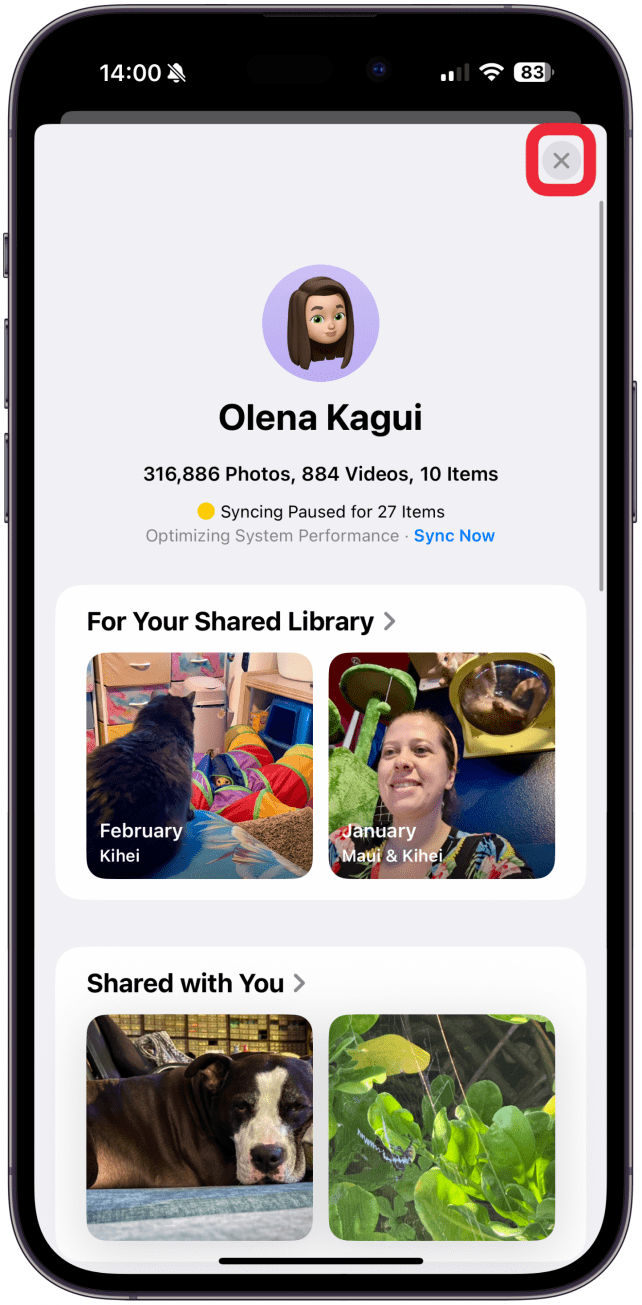Tap Olena Kagui's profile avatar
Viewport: 642px width, 1305px height.
click(x=320, y=323)
